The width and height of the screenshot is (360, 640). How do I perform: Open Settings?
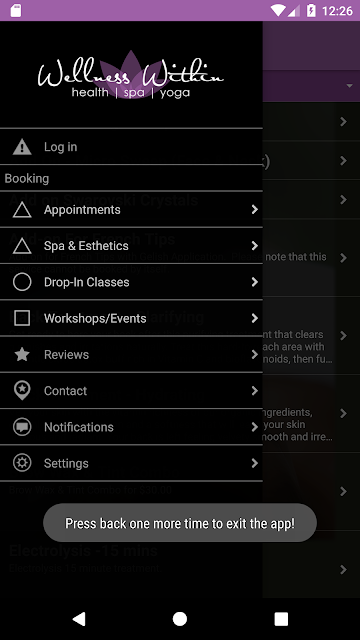tap(131, 463)
